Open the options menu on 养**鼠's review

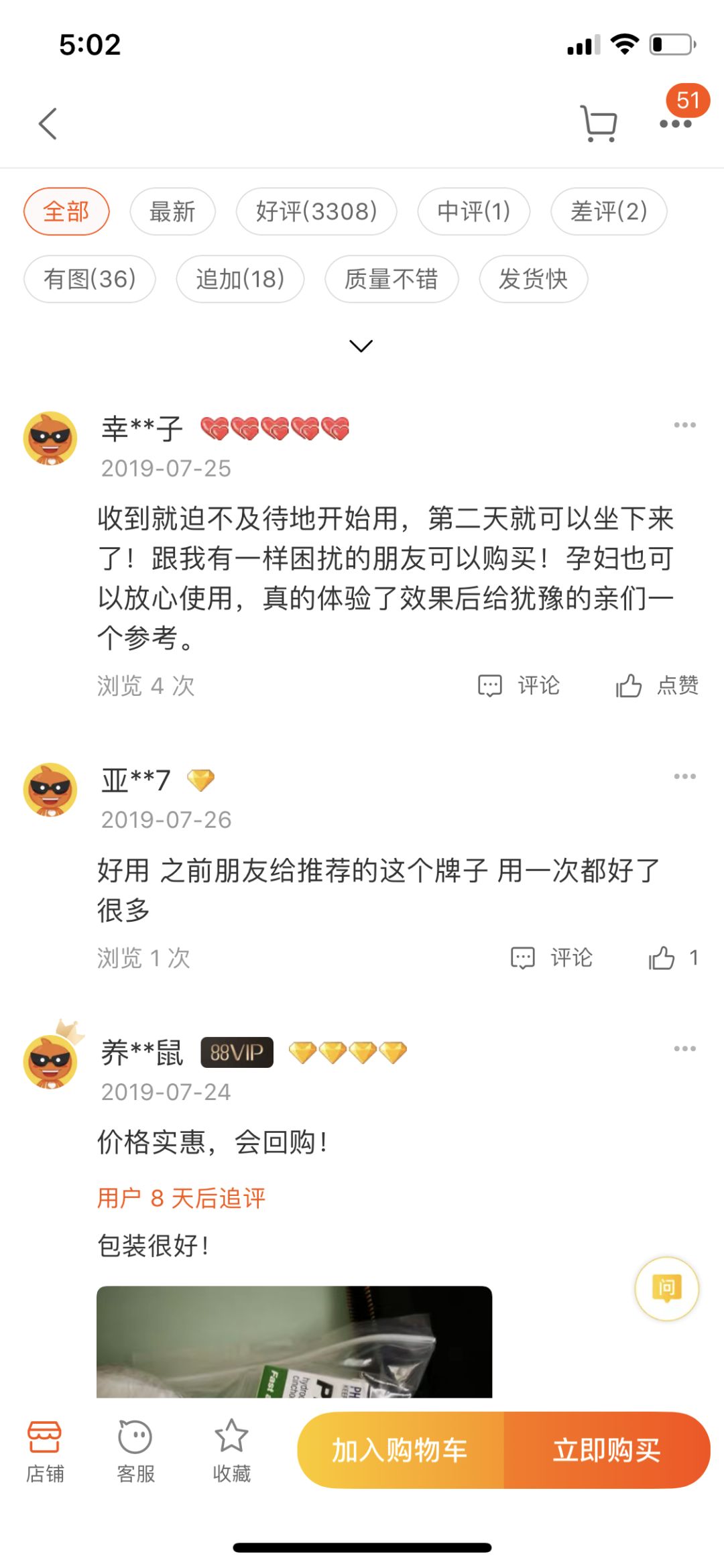tap(684, 1047)
